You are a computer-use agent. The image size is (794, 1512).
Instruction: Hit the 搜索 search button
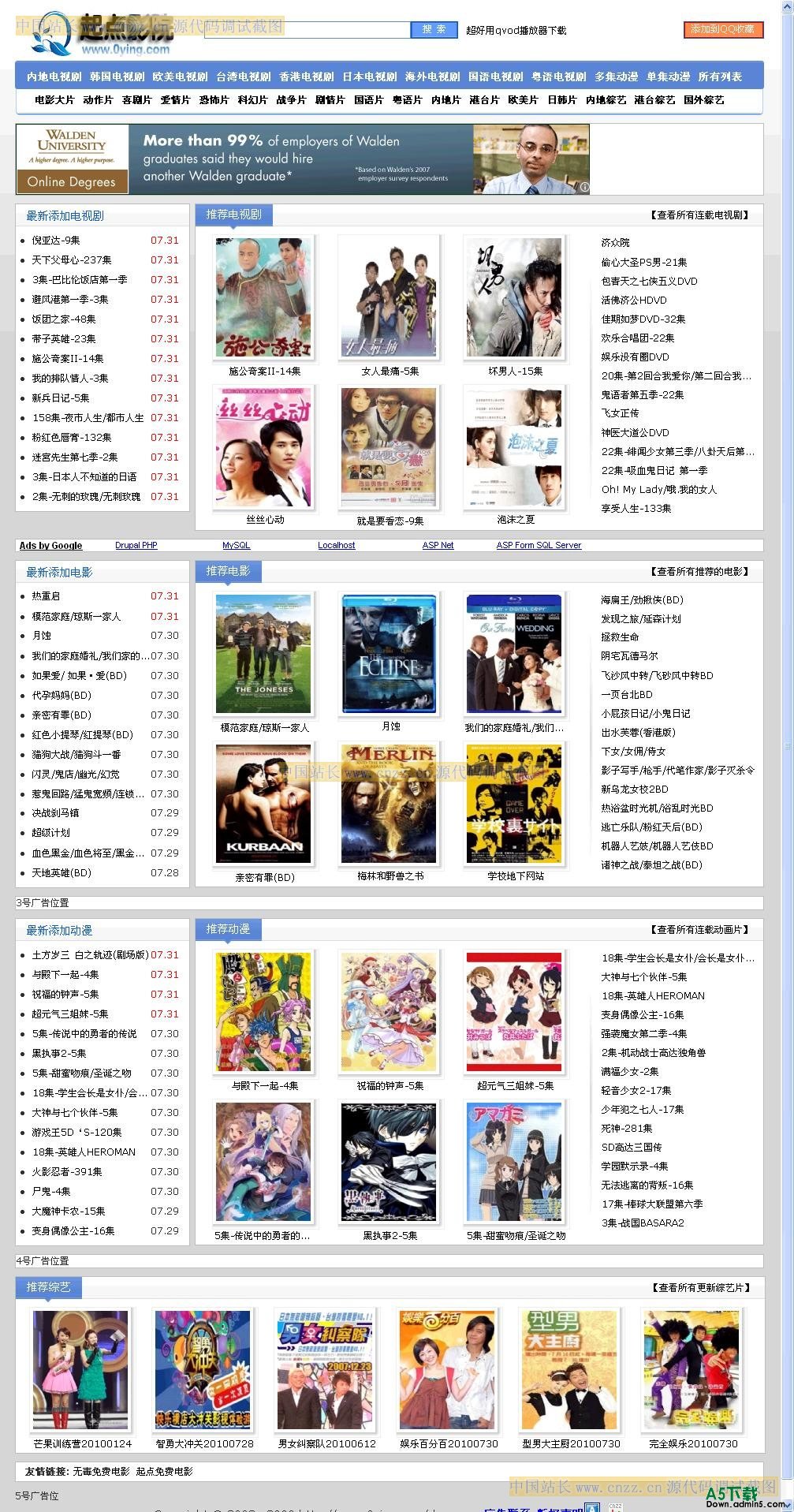coord(433,30)
